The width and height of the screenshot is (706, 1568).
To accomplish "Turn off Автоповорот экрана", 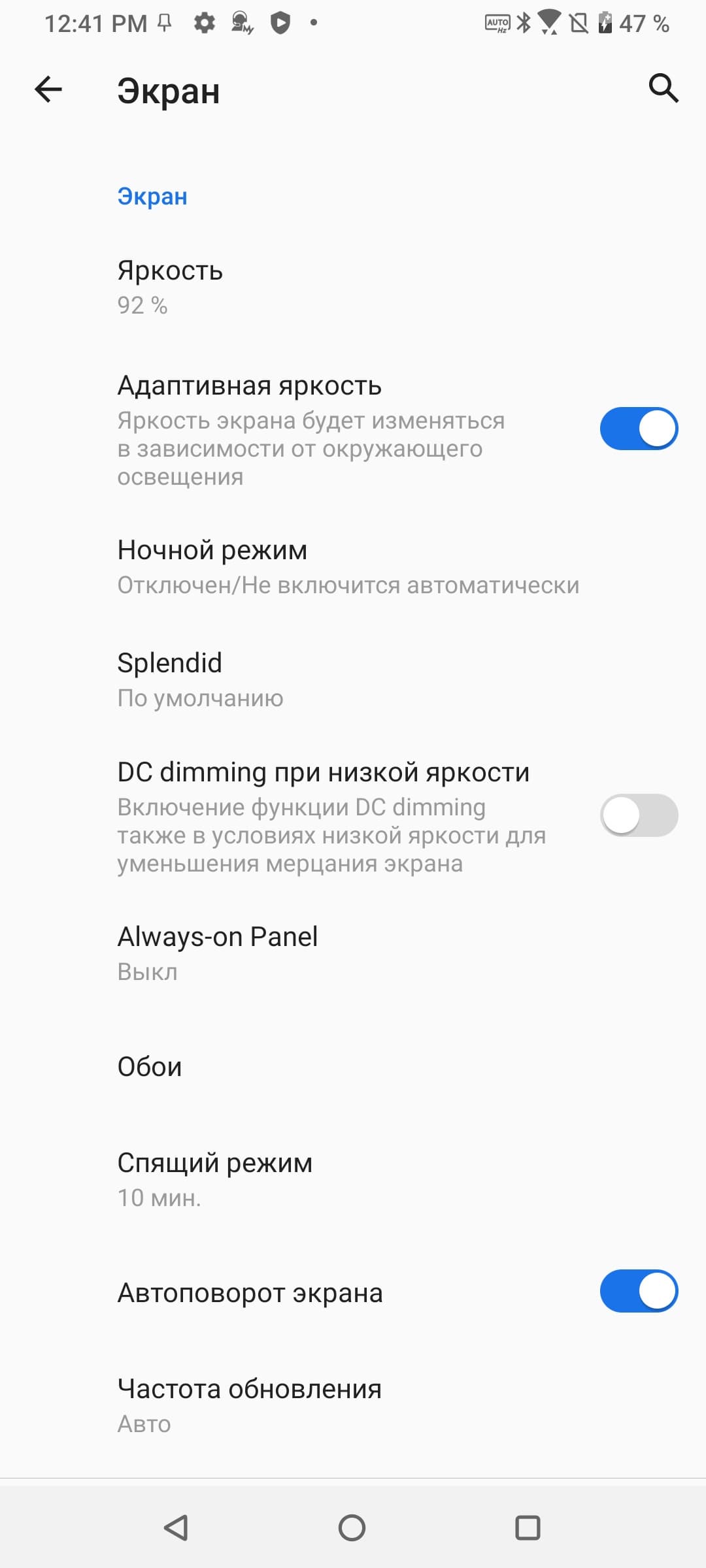I will tap(639, 1291).
